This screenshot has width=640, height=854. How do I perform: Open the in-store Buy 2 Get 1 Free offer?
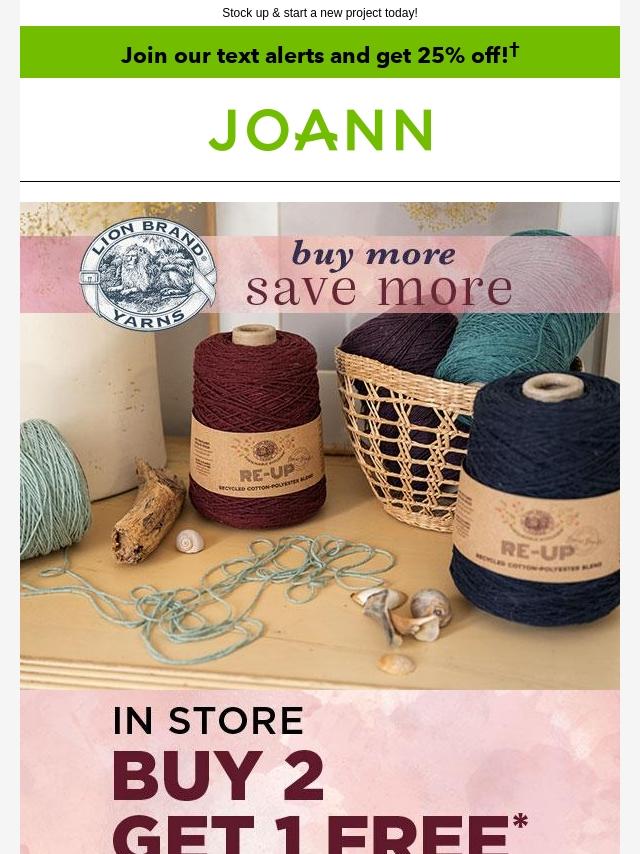click(x=320, y=780)
